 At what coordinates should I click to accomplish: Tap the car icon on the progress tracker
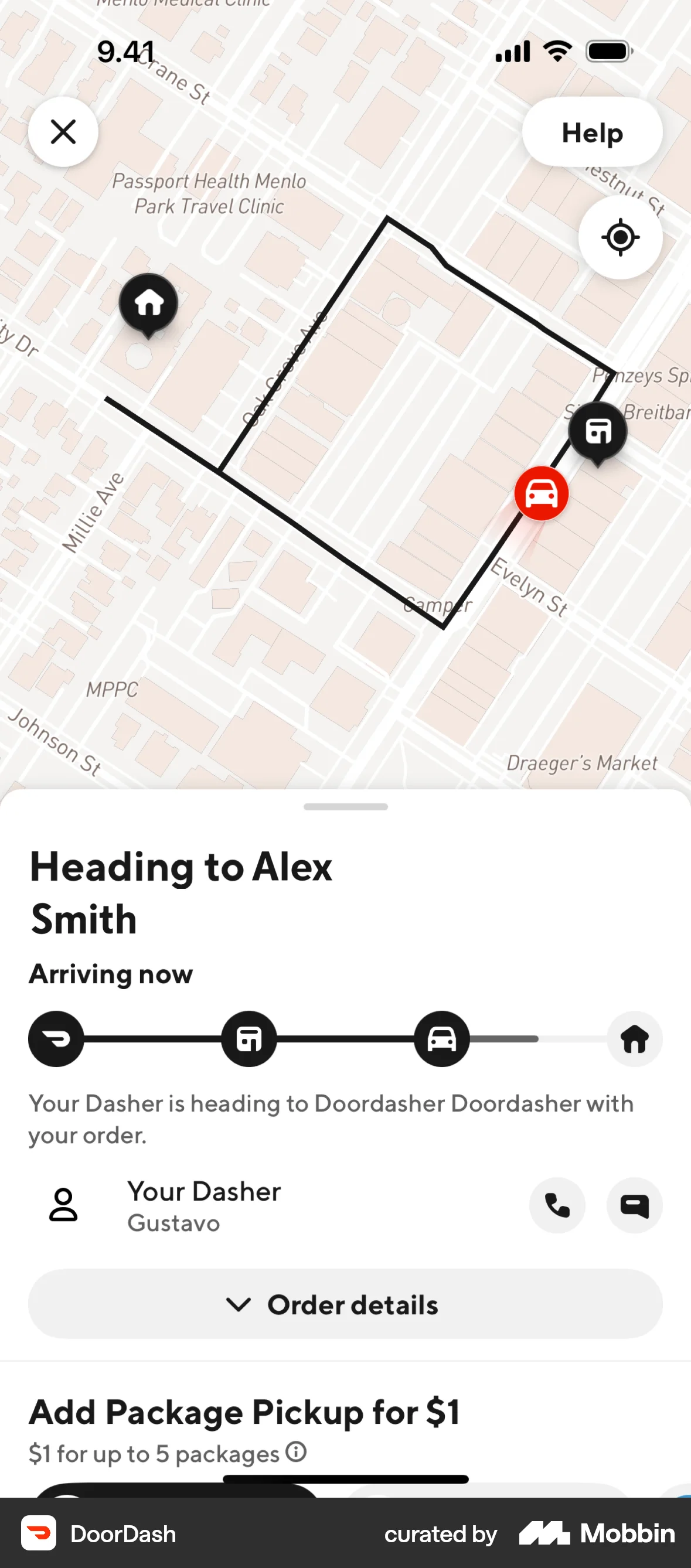[442, 1039]
